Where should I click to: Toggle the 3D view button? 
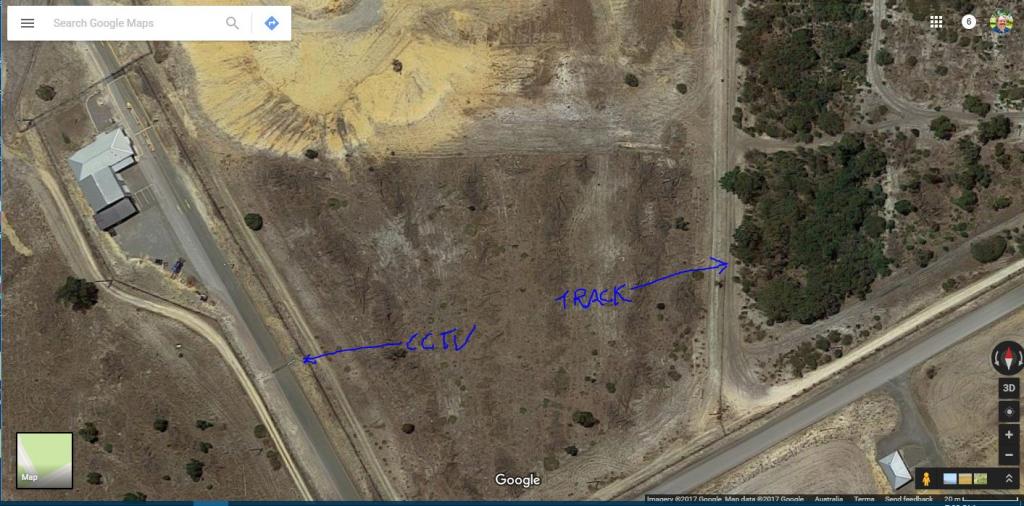(x=1008, y=388)
